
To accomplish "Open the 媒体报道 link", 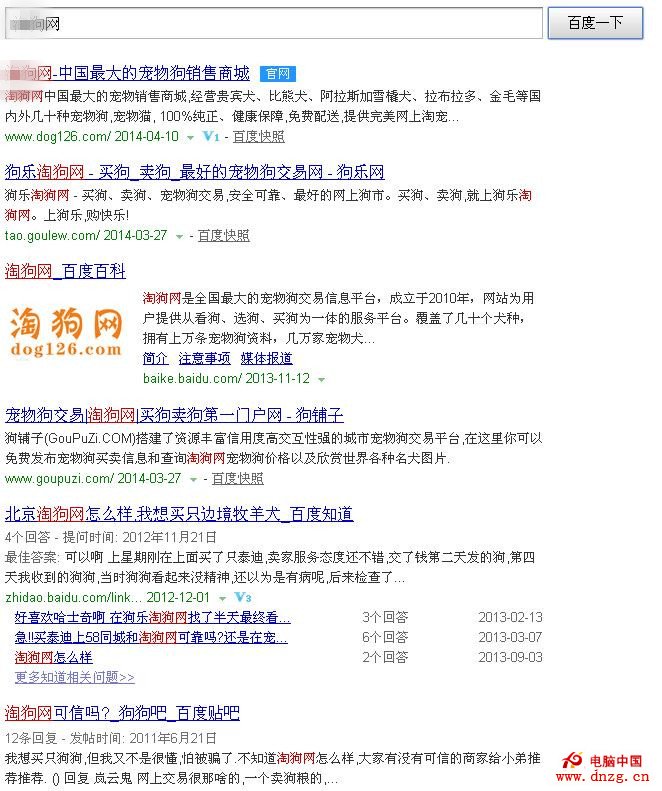I will (x=266, y=358).
